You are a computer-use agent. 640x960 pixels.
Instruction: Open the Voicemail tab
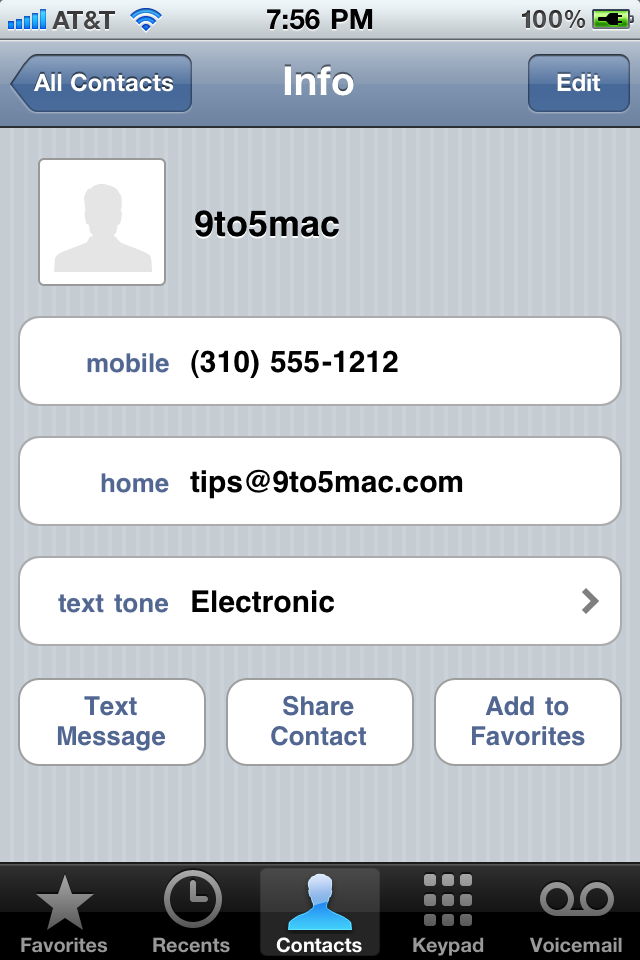tap(575, 914)
